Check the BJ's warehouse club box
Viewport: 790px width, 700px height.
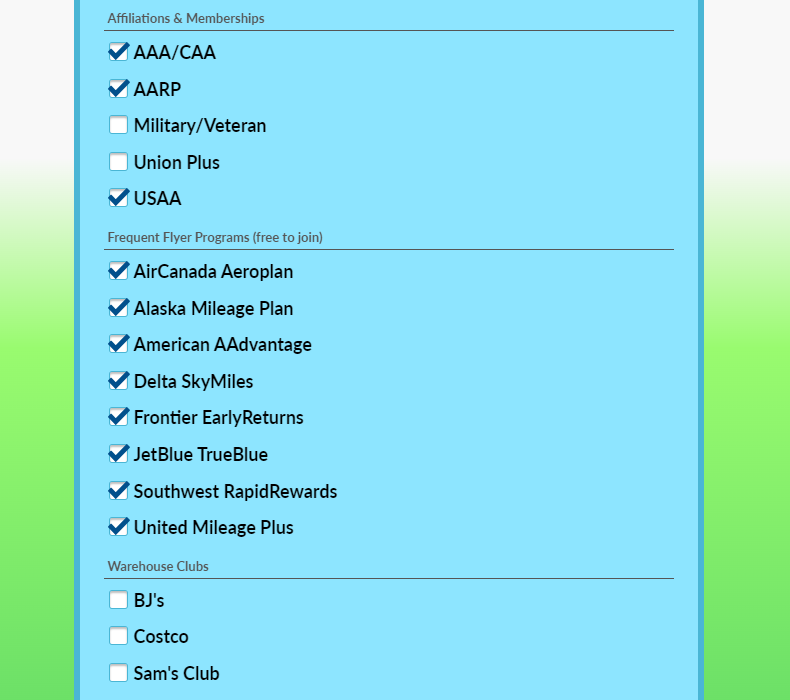pos(118,600)
